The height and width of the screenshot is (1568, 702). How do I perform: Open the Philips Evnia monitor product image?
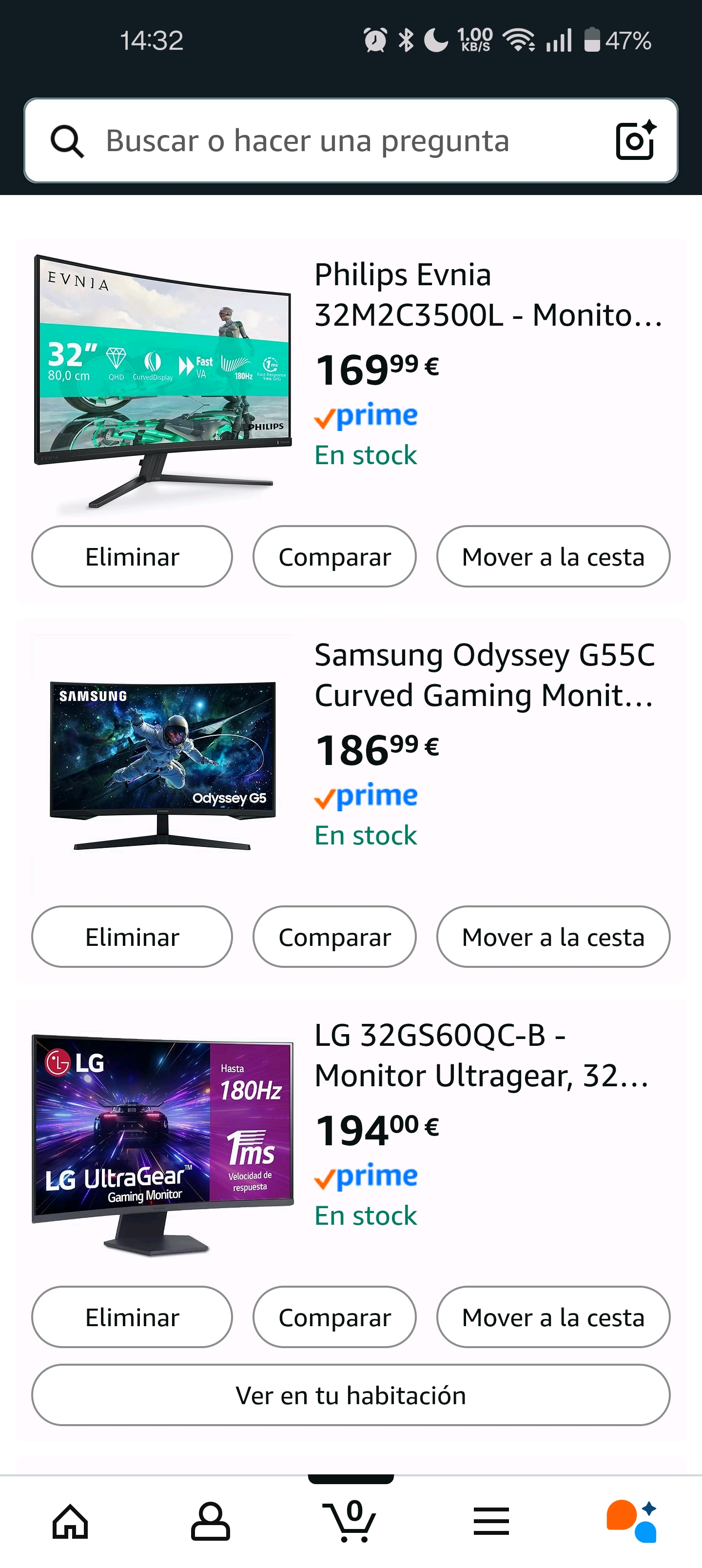coord(162,384)
